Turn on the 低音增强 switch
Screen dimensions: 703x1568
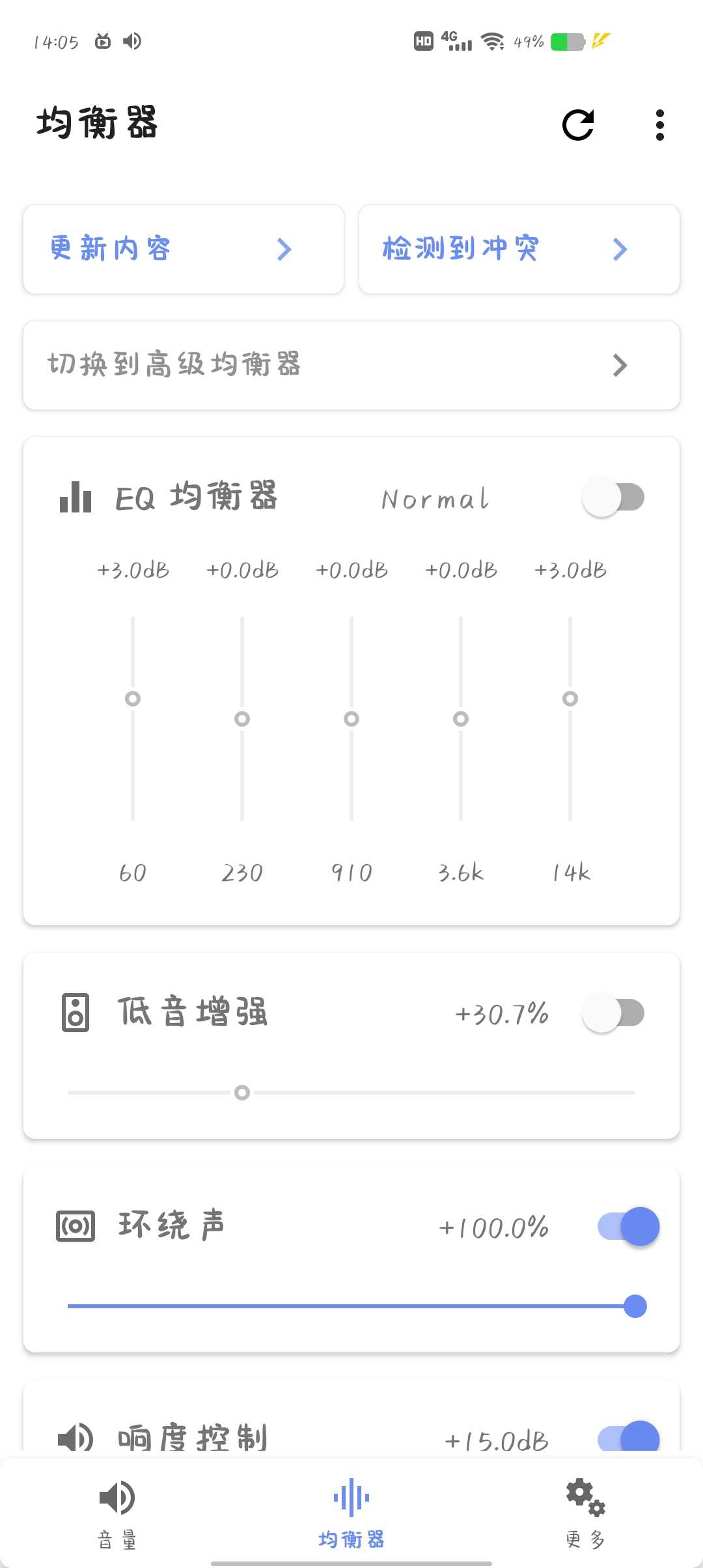tap(613, 1013)
